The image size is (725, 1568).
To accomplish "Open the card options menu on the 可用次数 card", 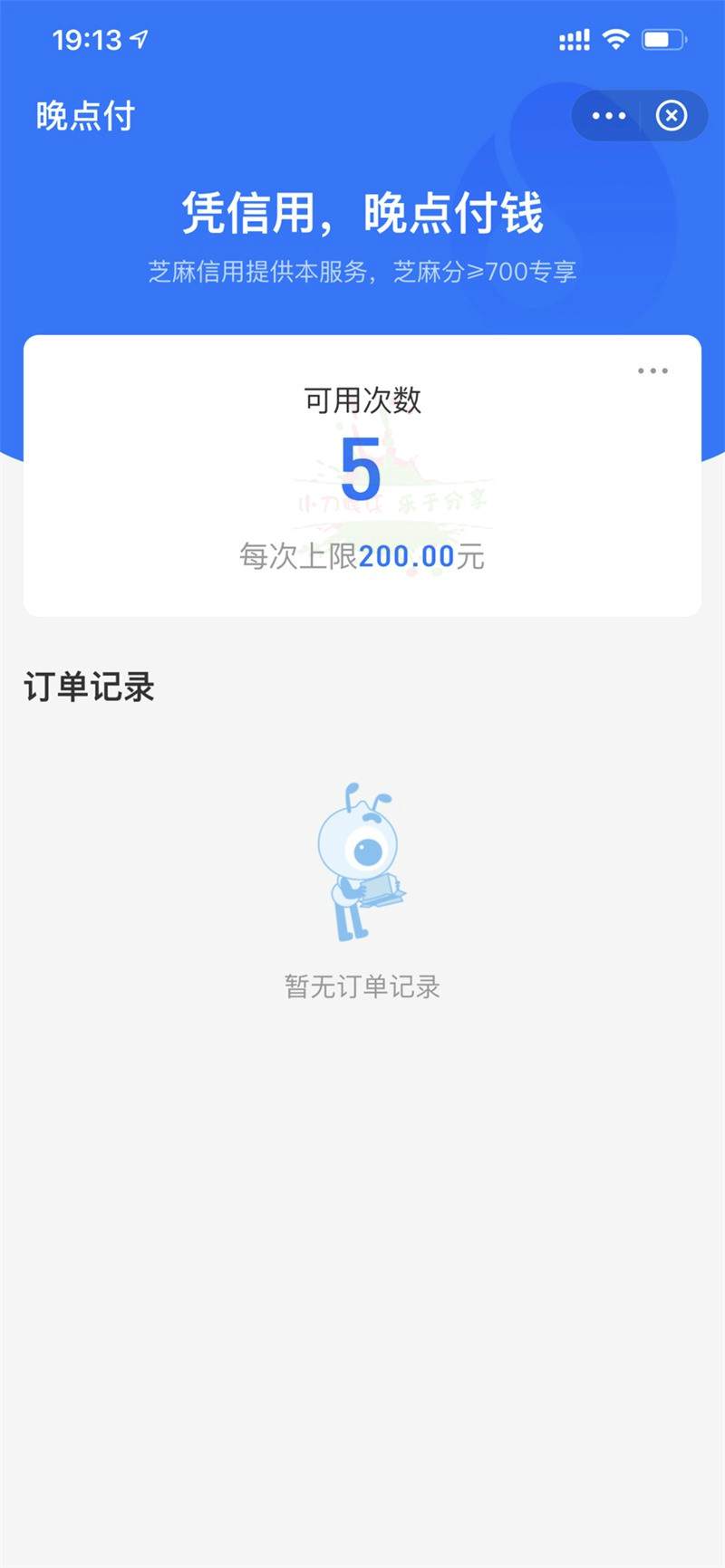I will pos(652,370).
